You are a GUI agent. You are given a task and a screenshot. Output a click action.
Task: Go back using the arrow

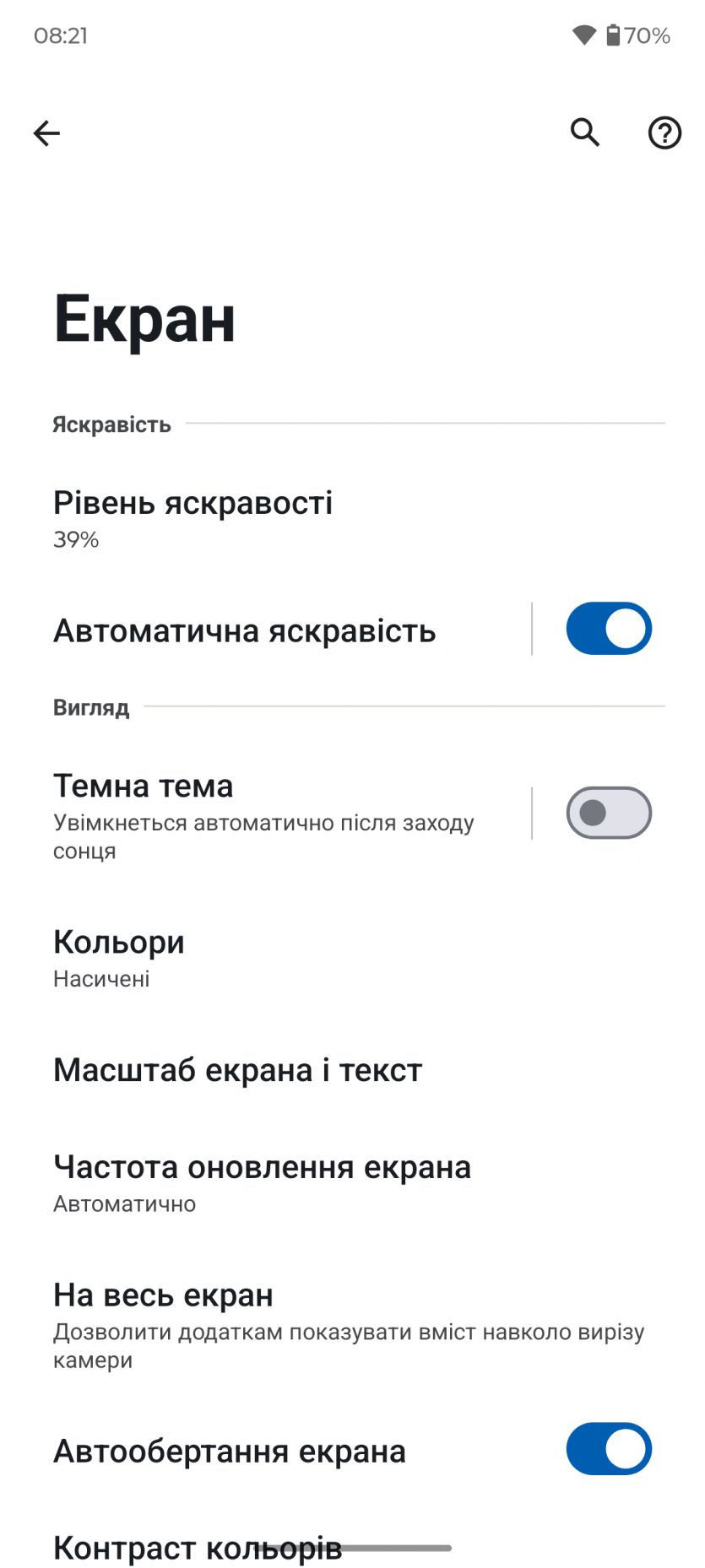[x=46, y=133]
